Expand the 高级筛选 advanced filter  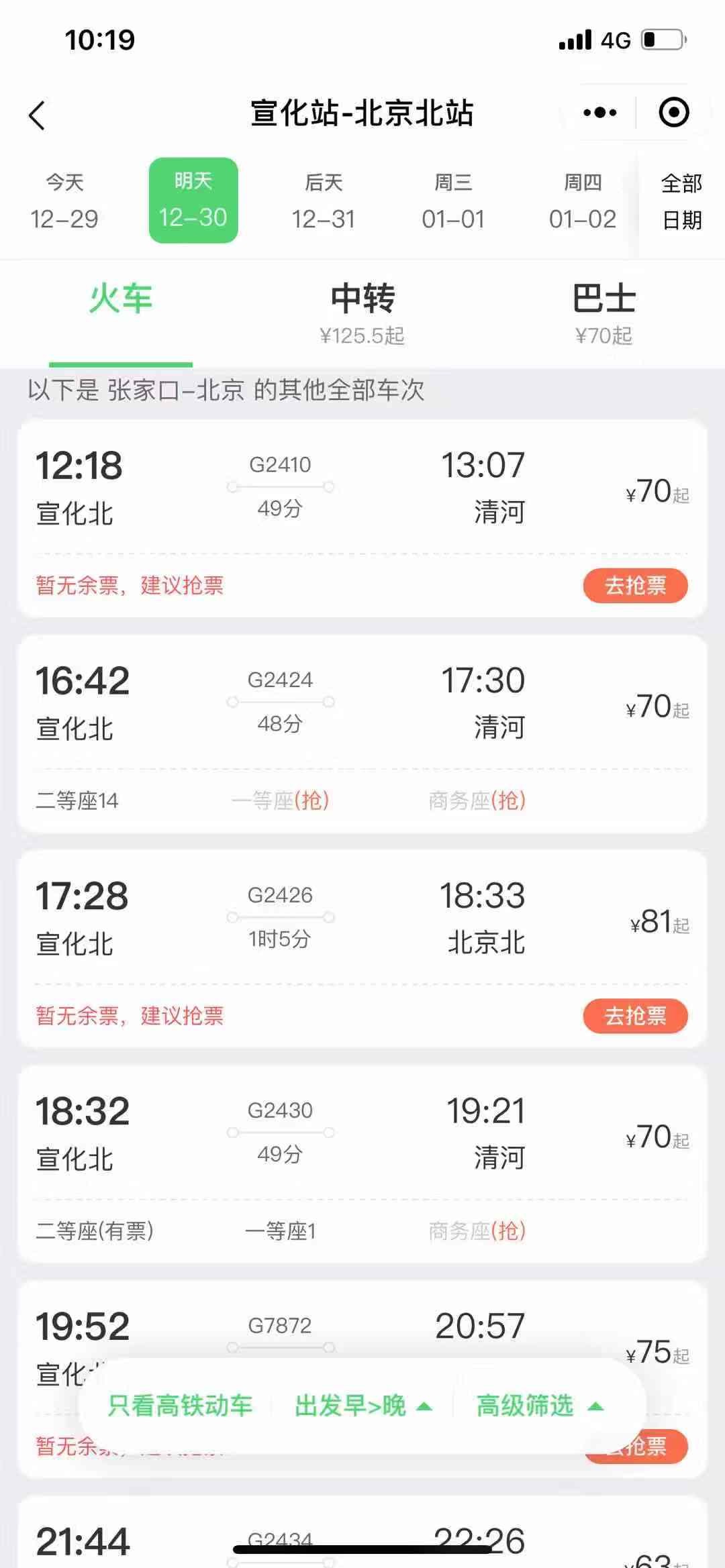pyautogui.click(x=539, y=1406)
